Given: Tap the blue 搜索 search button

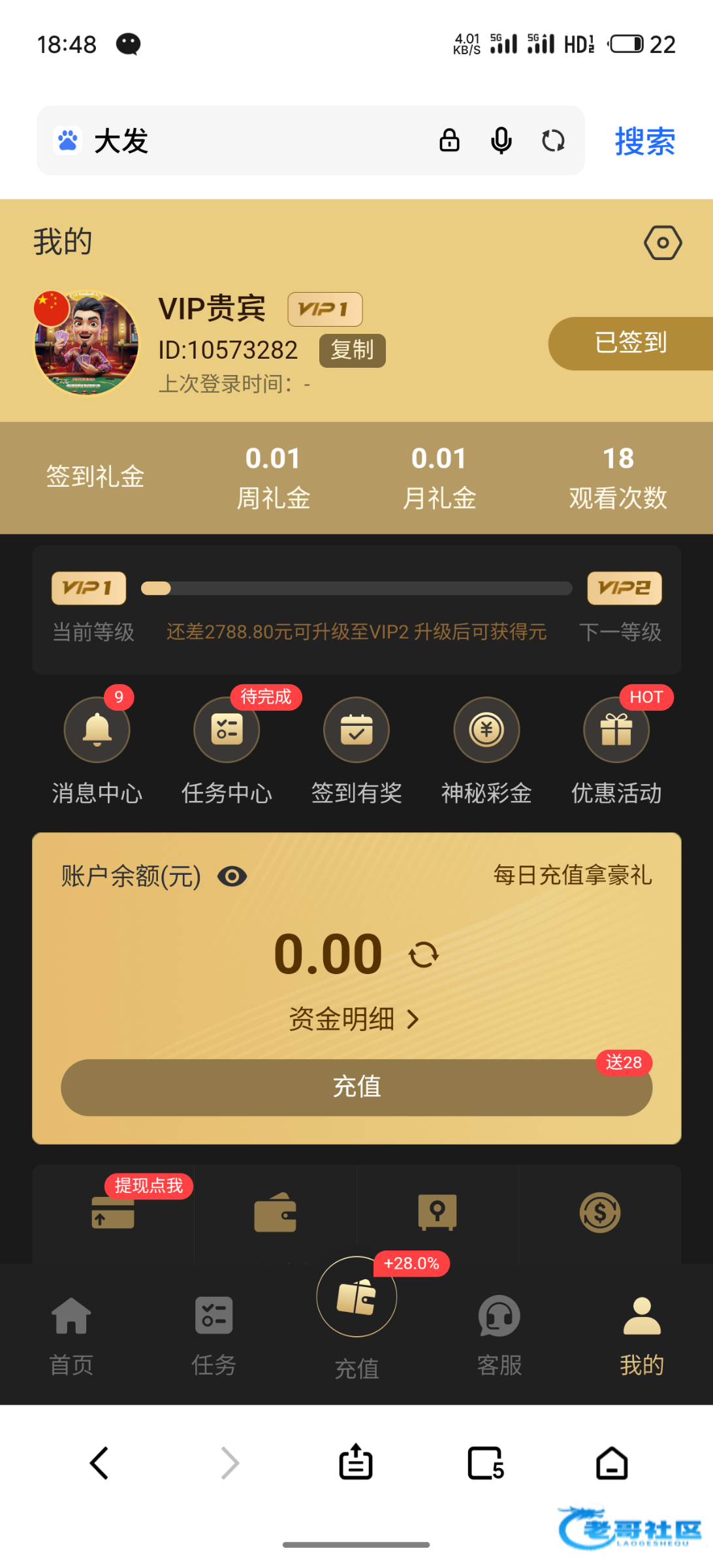Looking at the screenshot, I should click(x=644, y=141).
